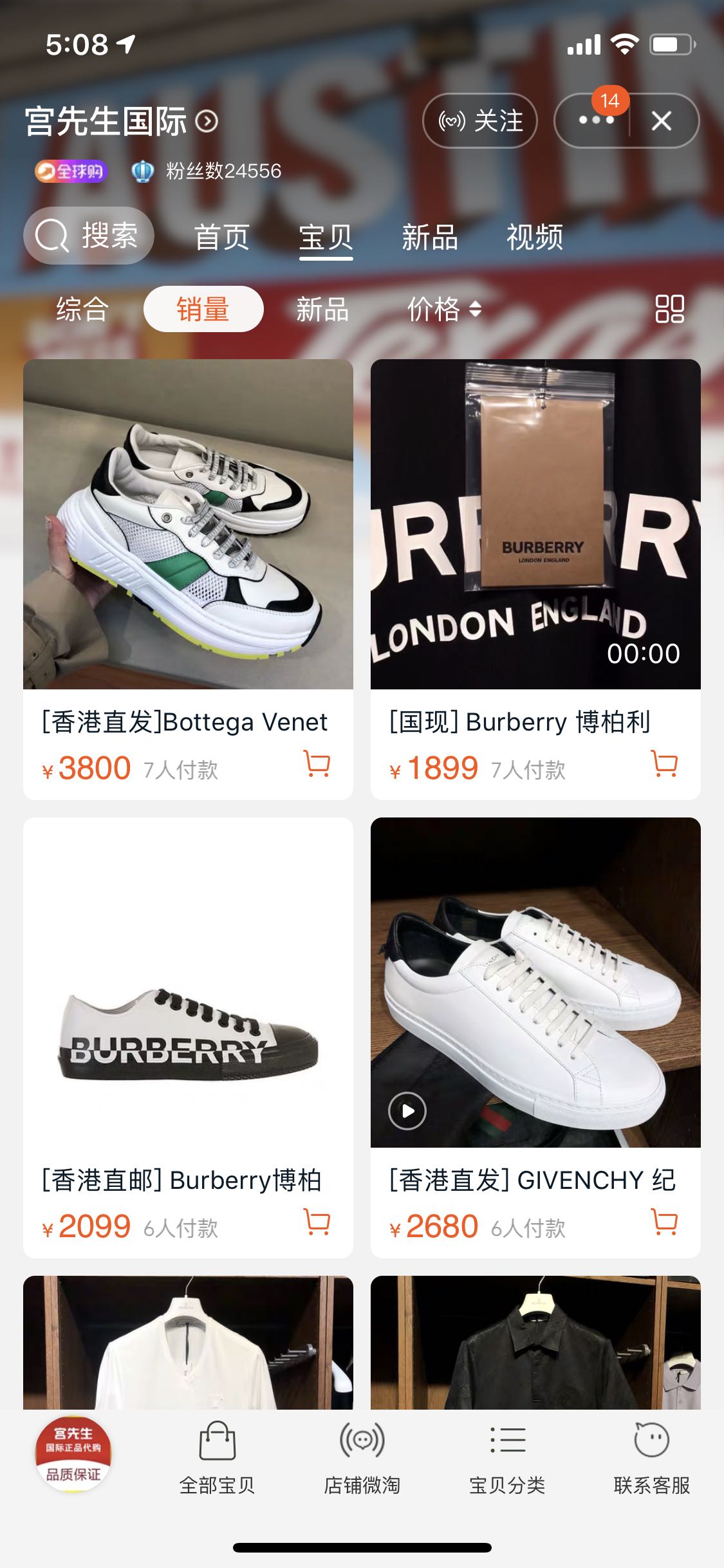Open the 搜索 search box
This screenshot has width=724, height=1568.
(89, 236)
